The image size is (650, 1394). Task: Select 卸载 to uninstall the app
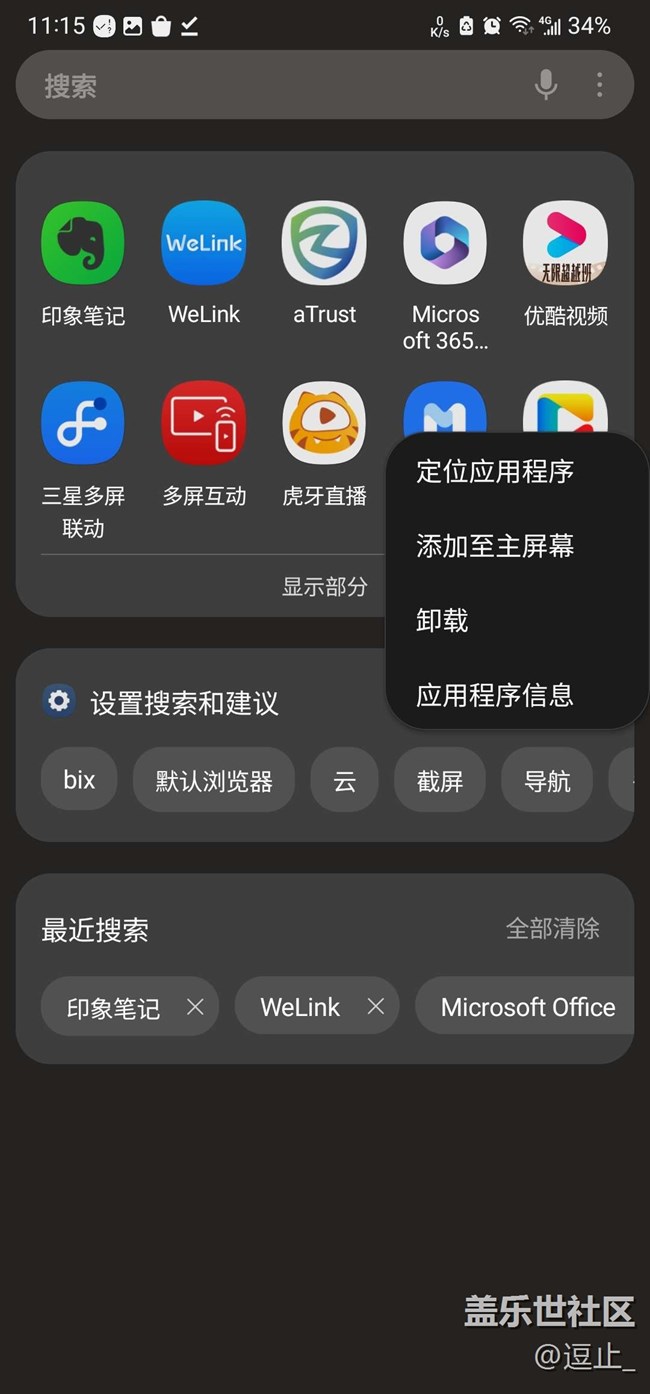pos(442,621)
